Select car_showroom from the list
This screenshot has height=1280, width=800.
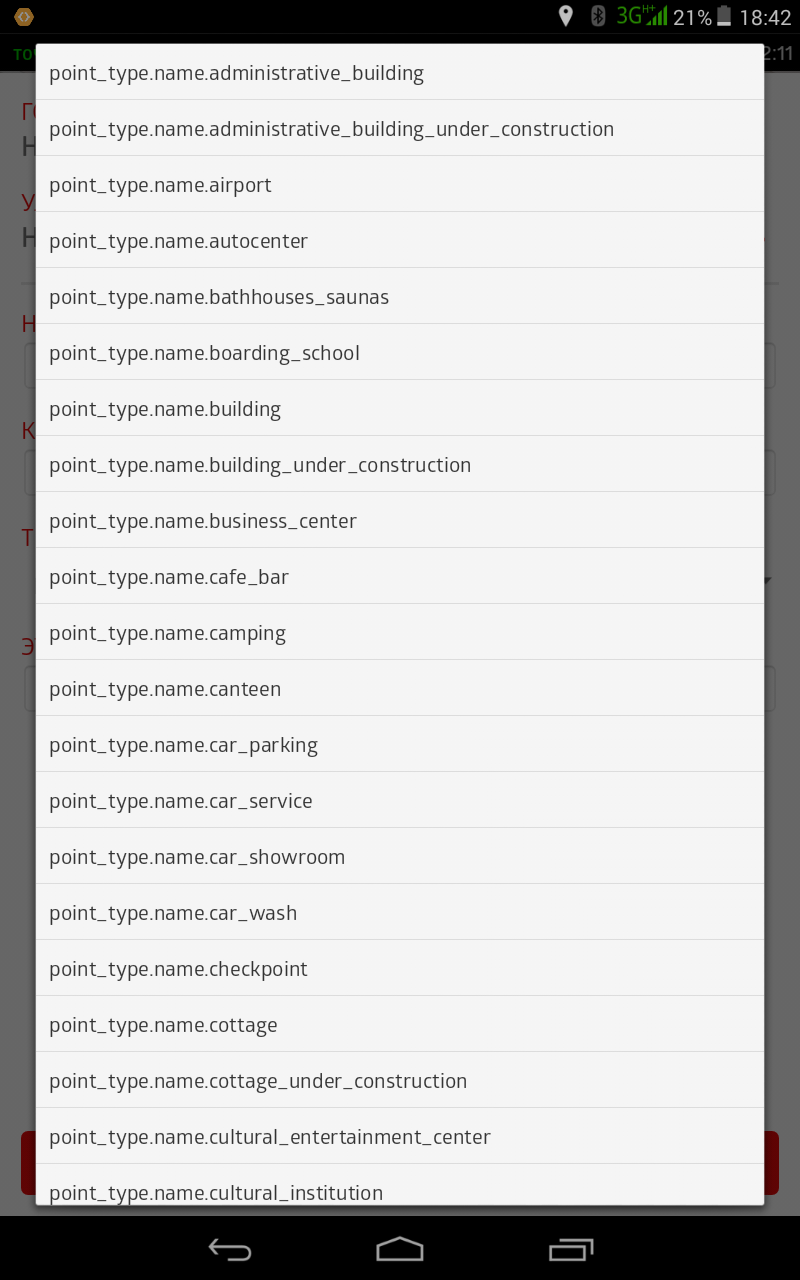point(400,857)
